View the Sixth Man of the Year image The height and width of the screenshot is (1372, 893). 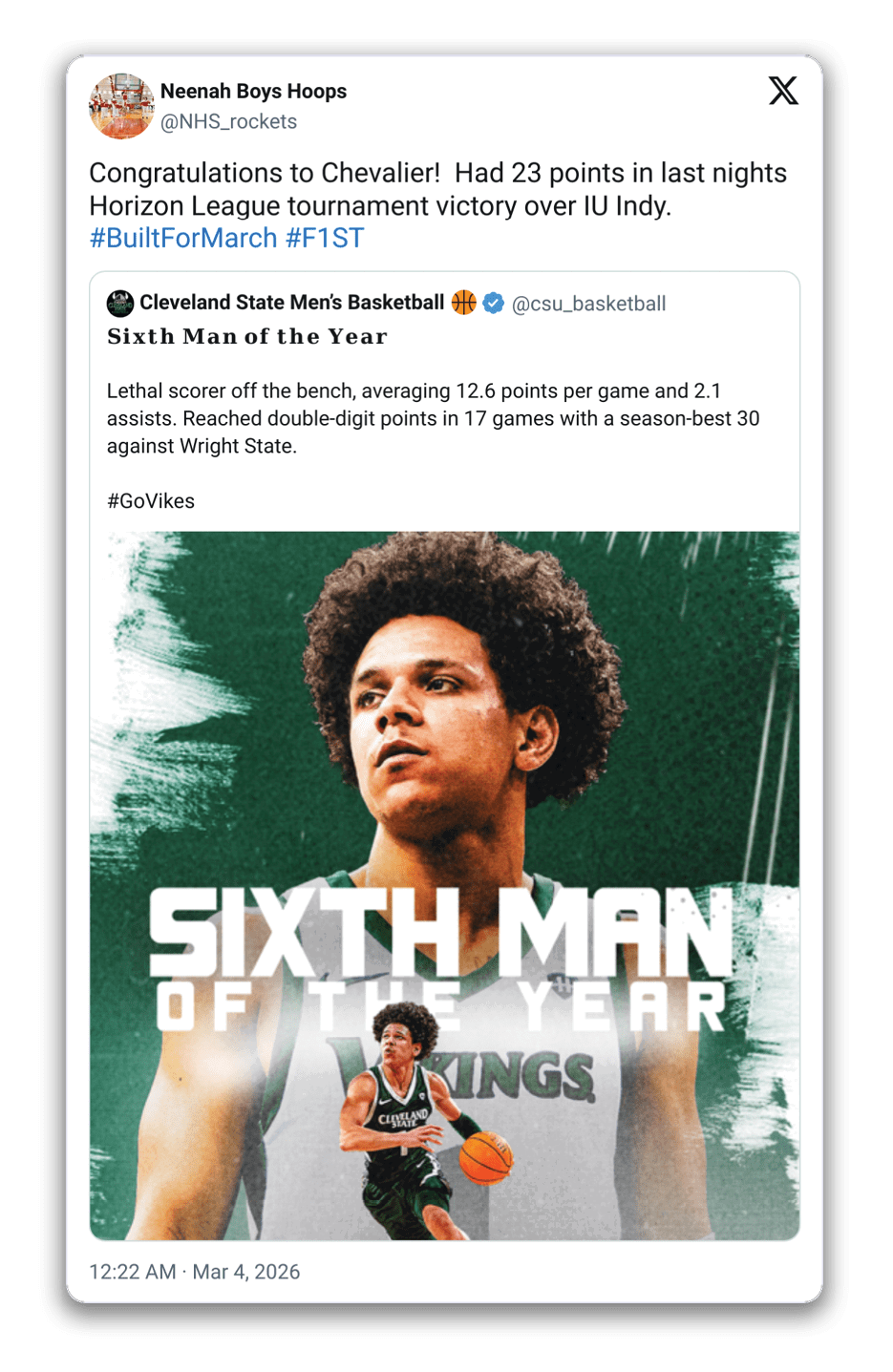(x=444, y=885)
